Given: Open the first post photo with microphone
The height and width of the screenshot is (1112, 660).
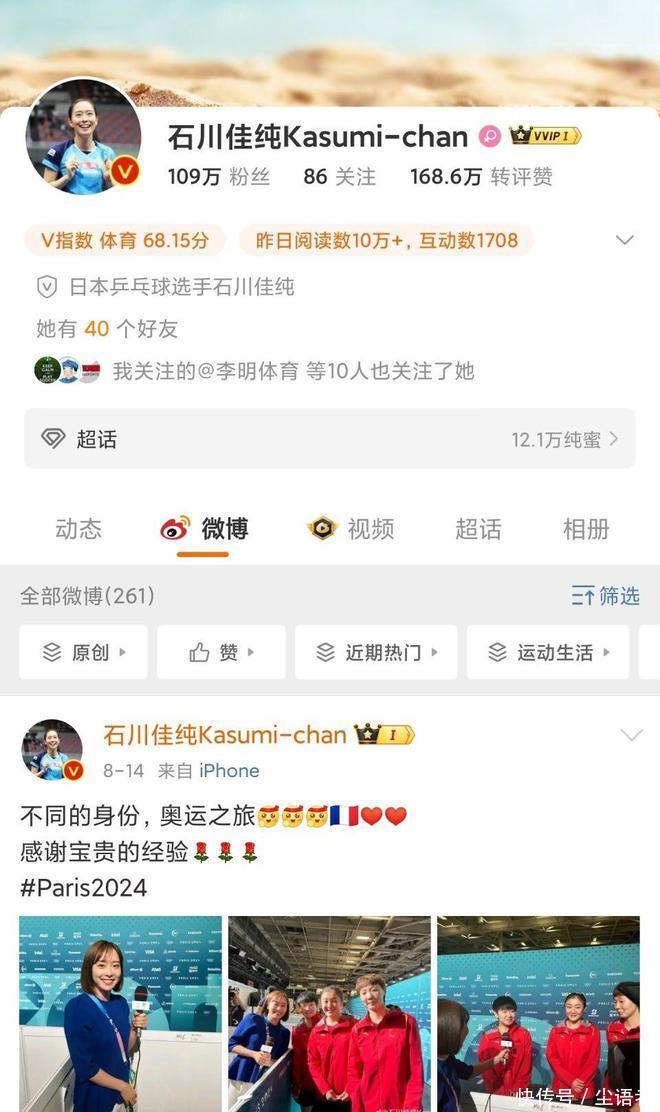Looking at the screenshot, I should point(120,1013).
